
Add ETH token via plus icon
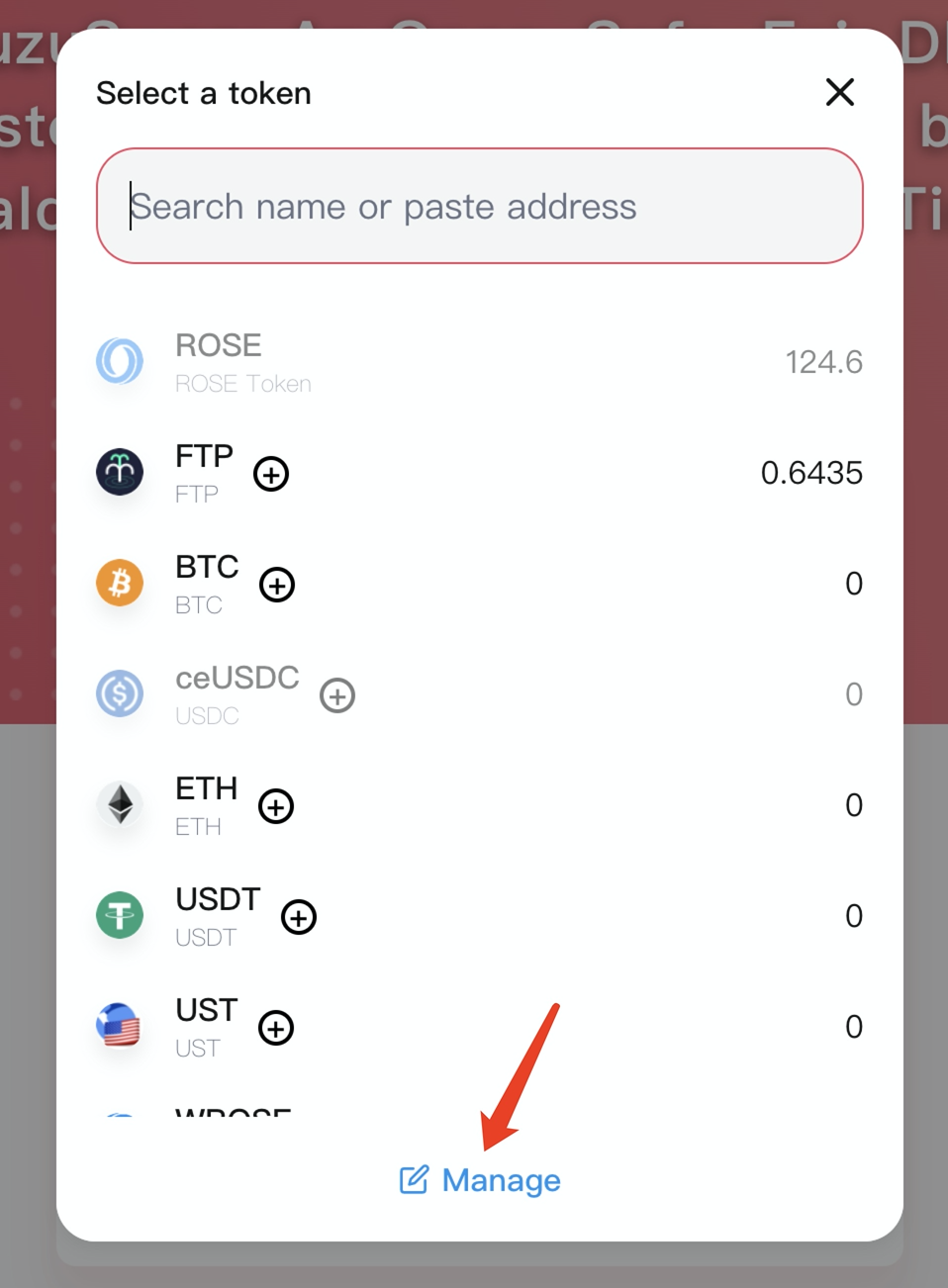click(276, 806)
